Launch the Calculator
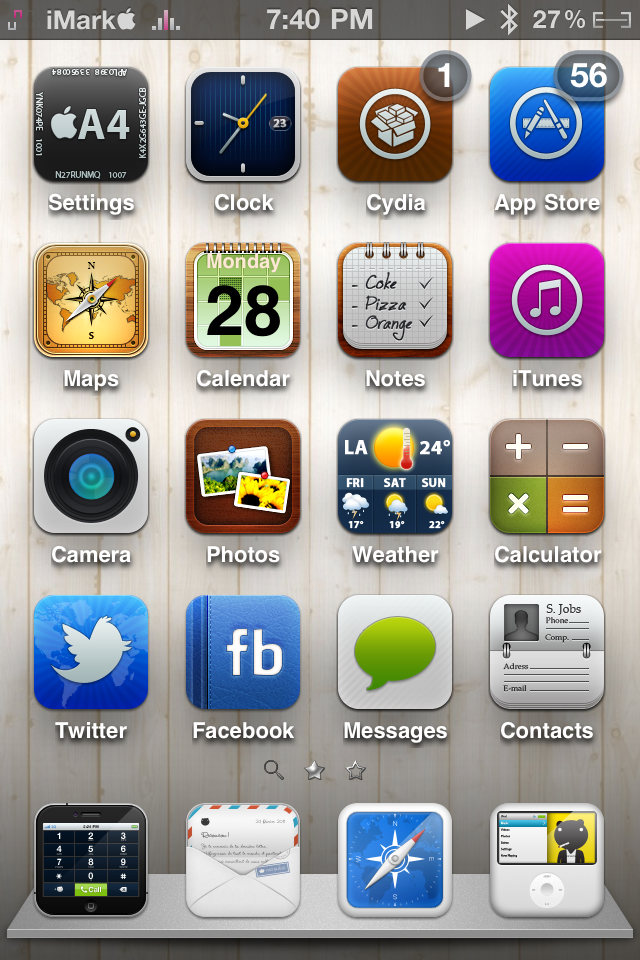640x960 pixels. 547,476
